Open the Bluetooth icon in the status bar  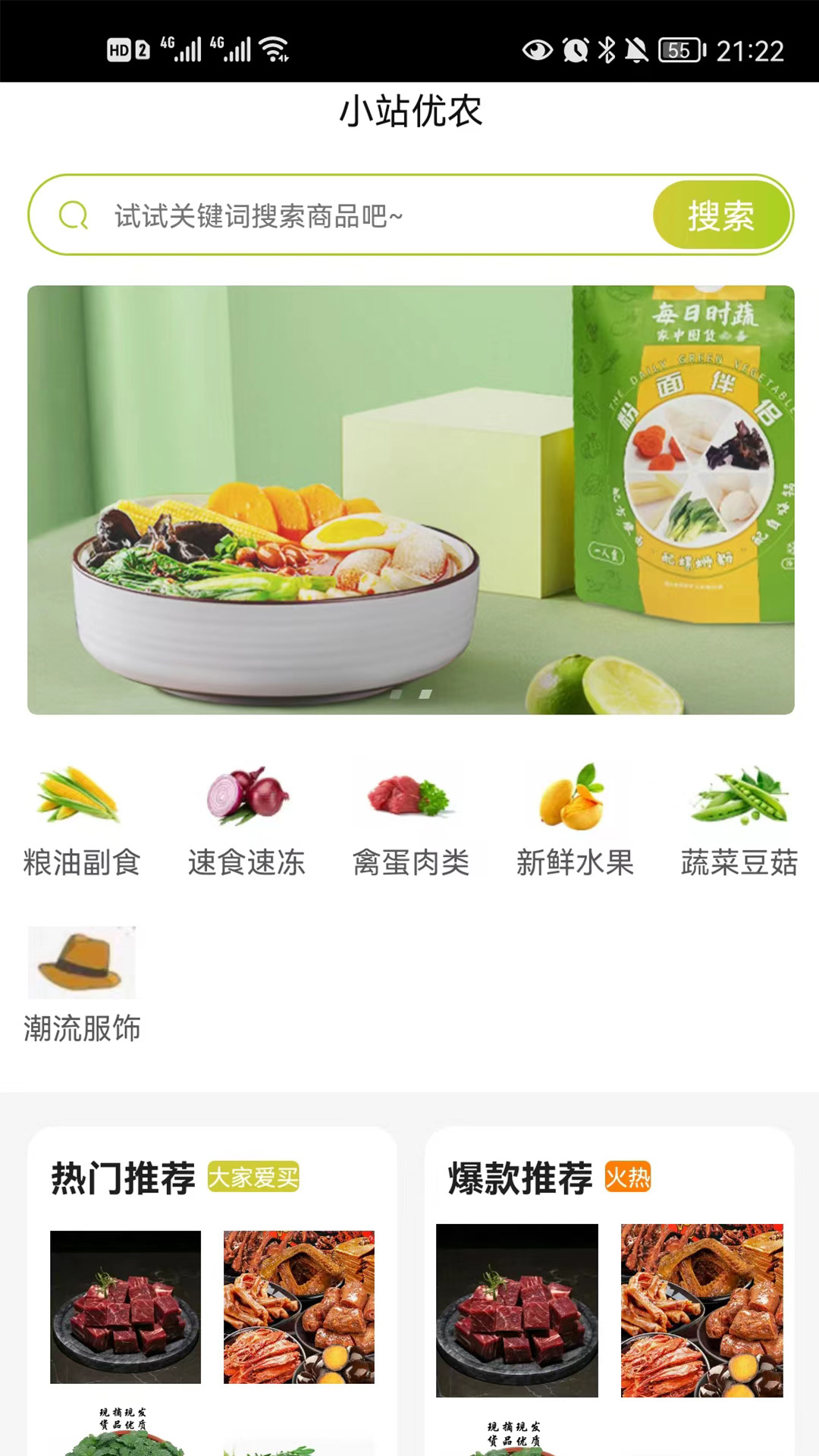607,49
